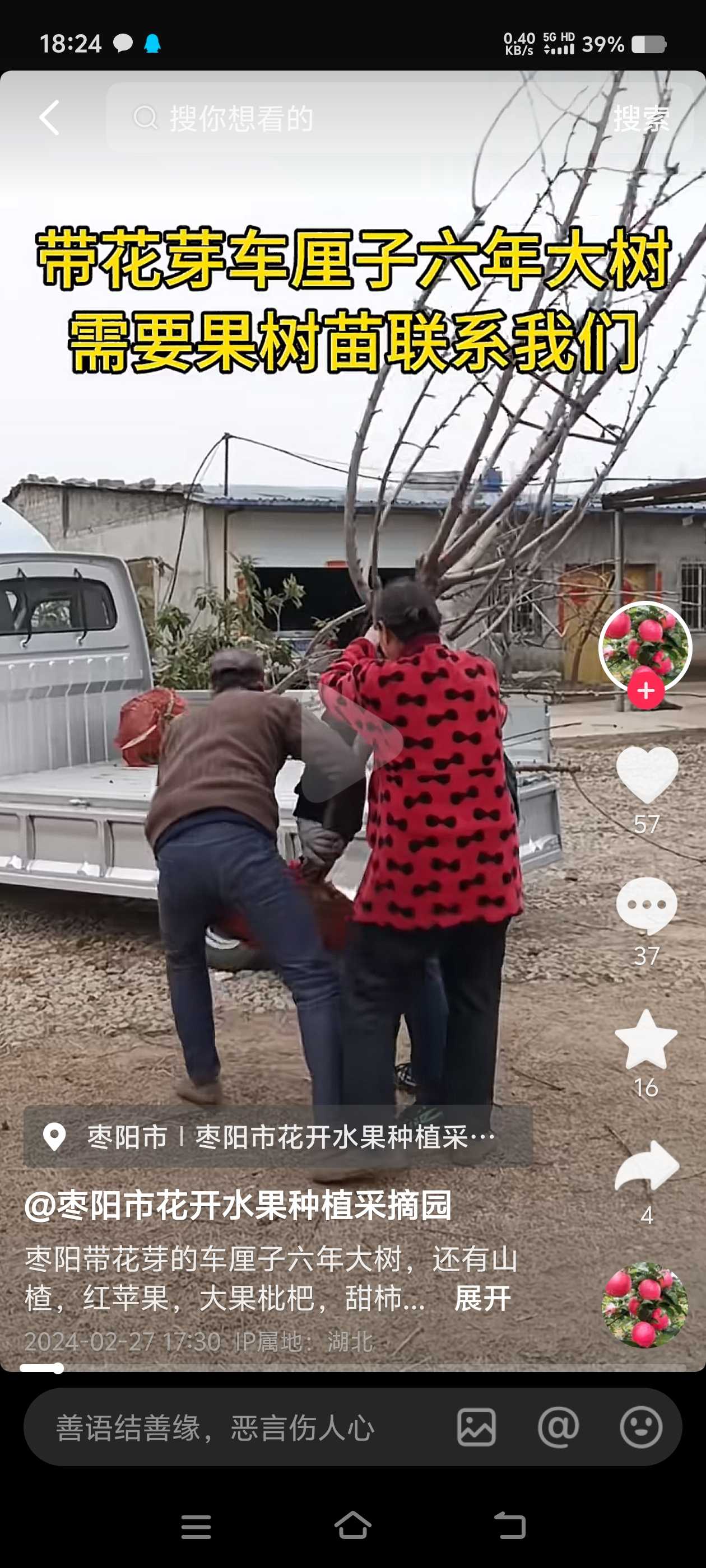Follow the author with the red plus button
This screenshot has width=706, height=1568.
645,691
